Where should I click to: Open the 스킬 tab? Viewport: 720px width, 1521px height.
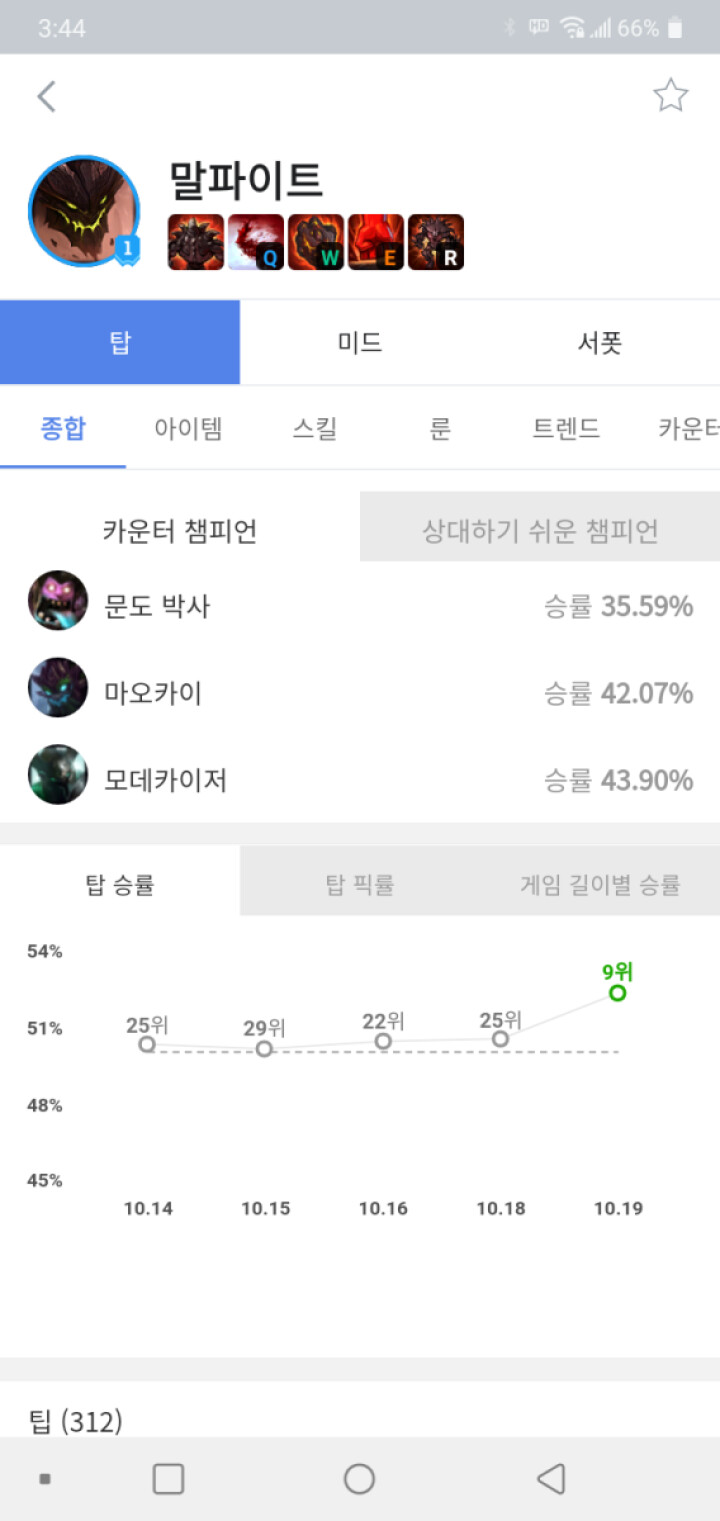click(x=315, y=429)
